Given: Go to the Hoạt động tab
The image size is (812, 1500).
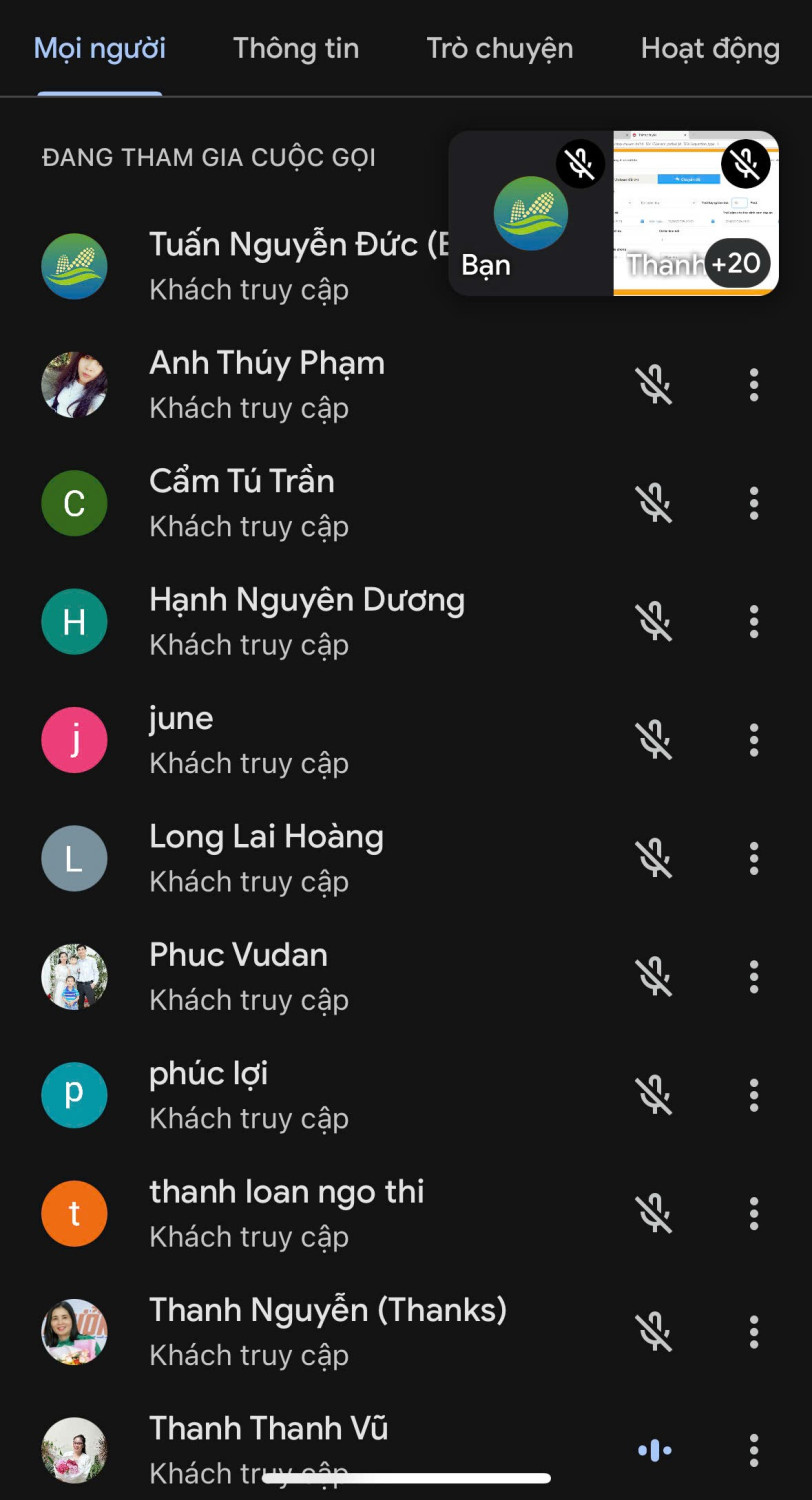Looking at the screenshot, I should pyautogui.click(x=710, y=48).
